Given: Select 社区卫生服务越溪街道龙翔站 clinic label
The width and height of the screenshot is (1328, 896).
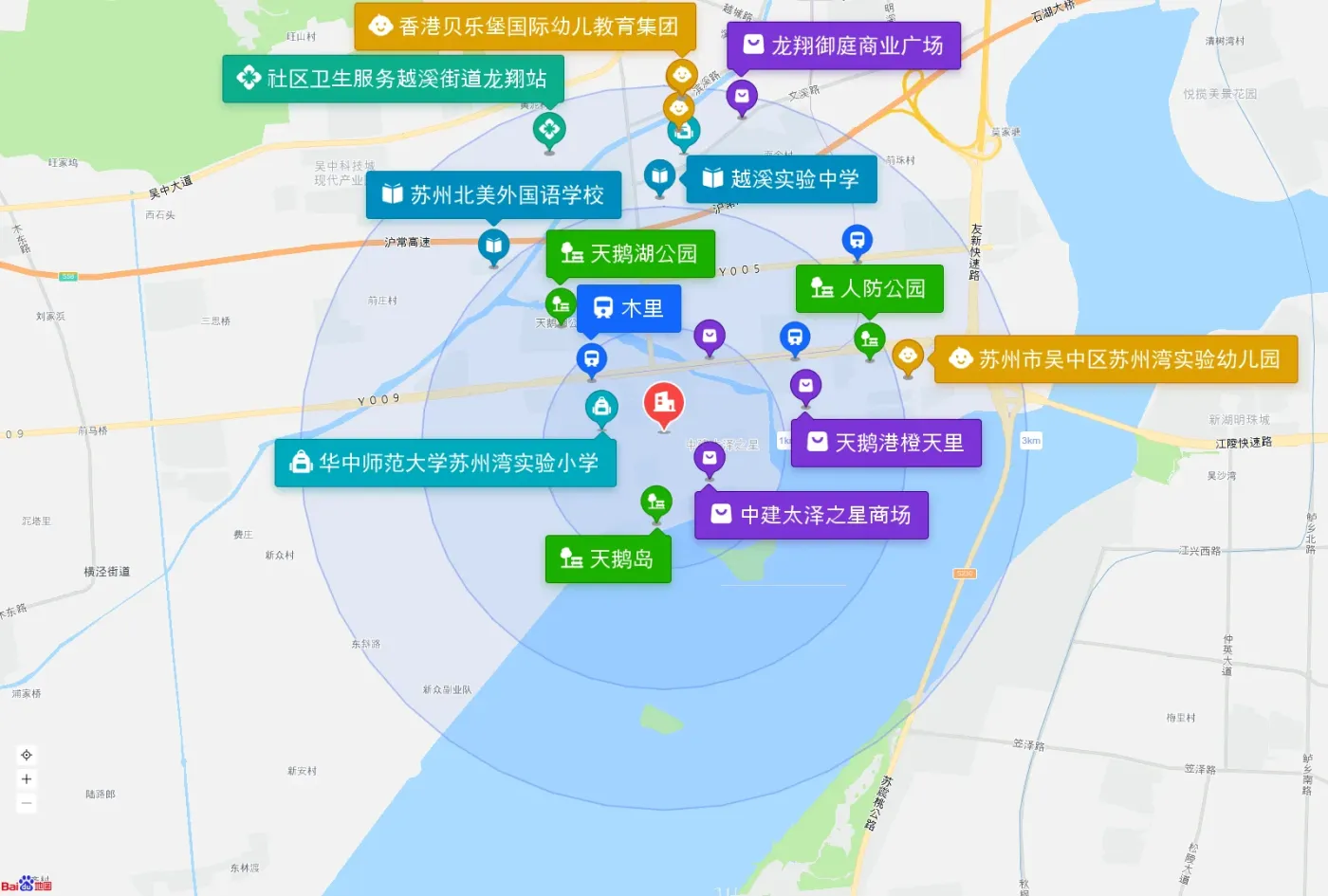Looking at the screenshot, I should 393,79.
